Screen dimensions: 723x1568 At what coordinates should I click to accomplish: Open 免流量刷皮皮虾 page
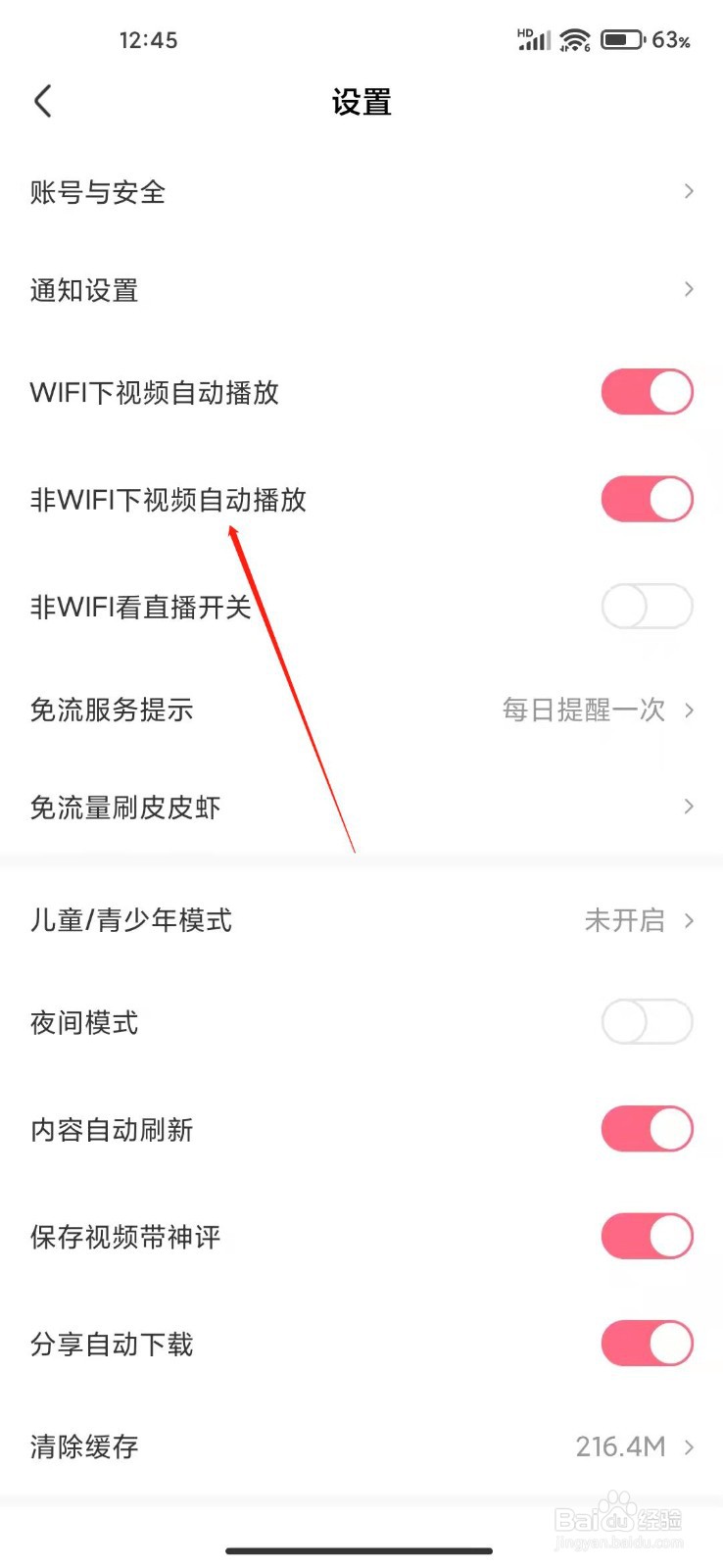[x=361, y=807]
